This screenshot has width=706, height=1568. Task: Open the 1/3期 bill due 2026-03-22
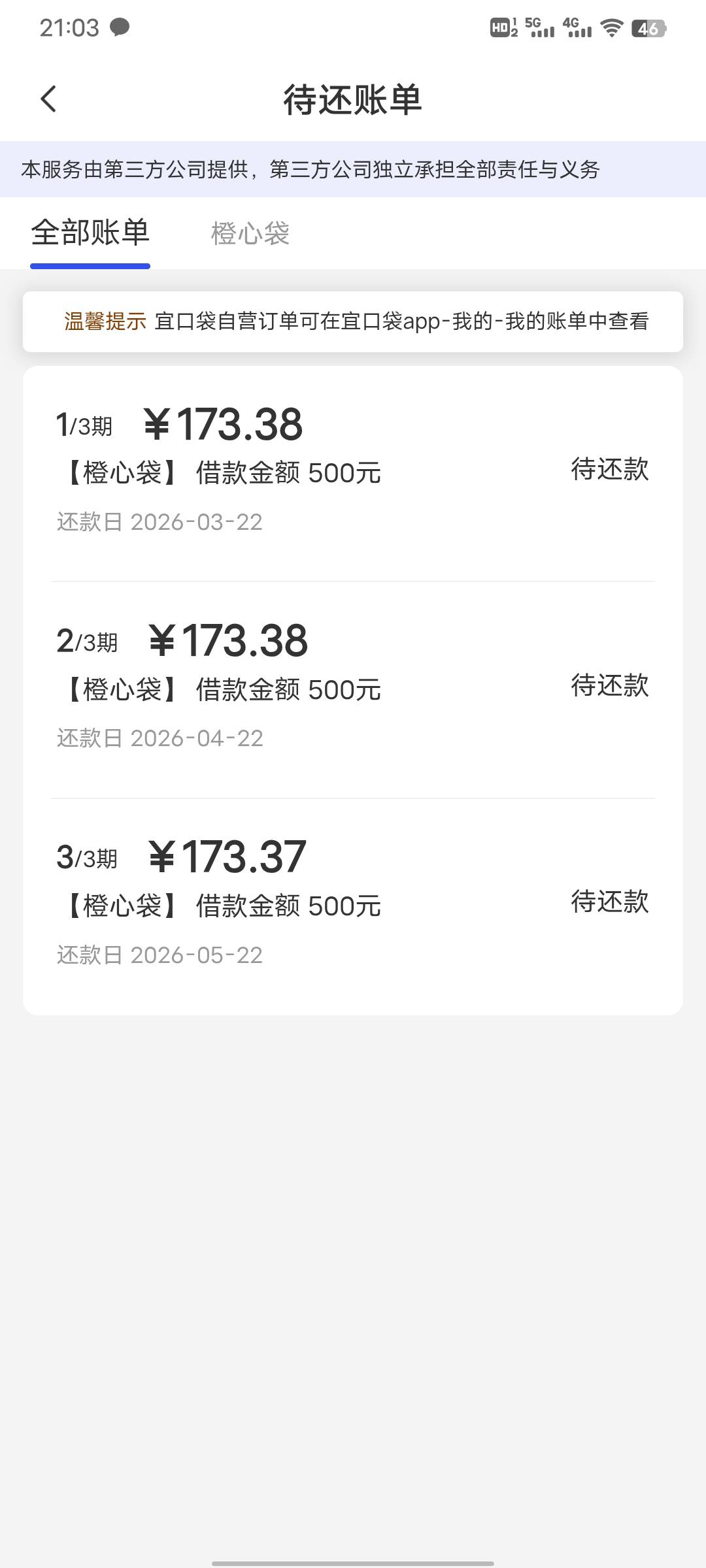coord(353,474)
